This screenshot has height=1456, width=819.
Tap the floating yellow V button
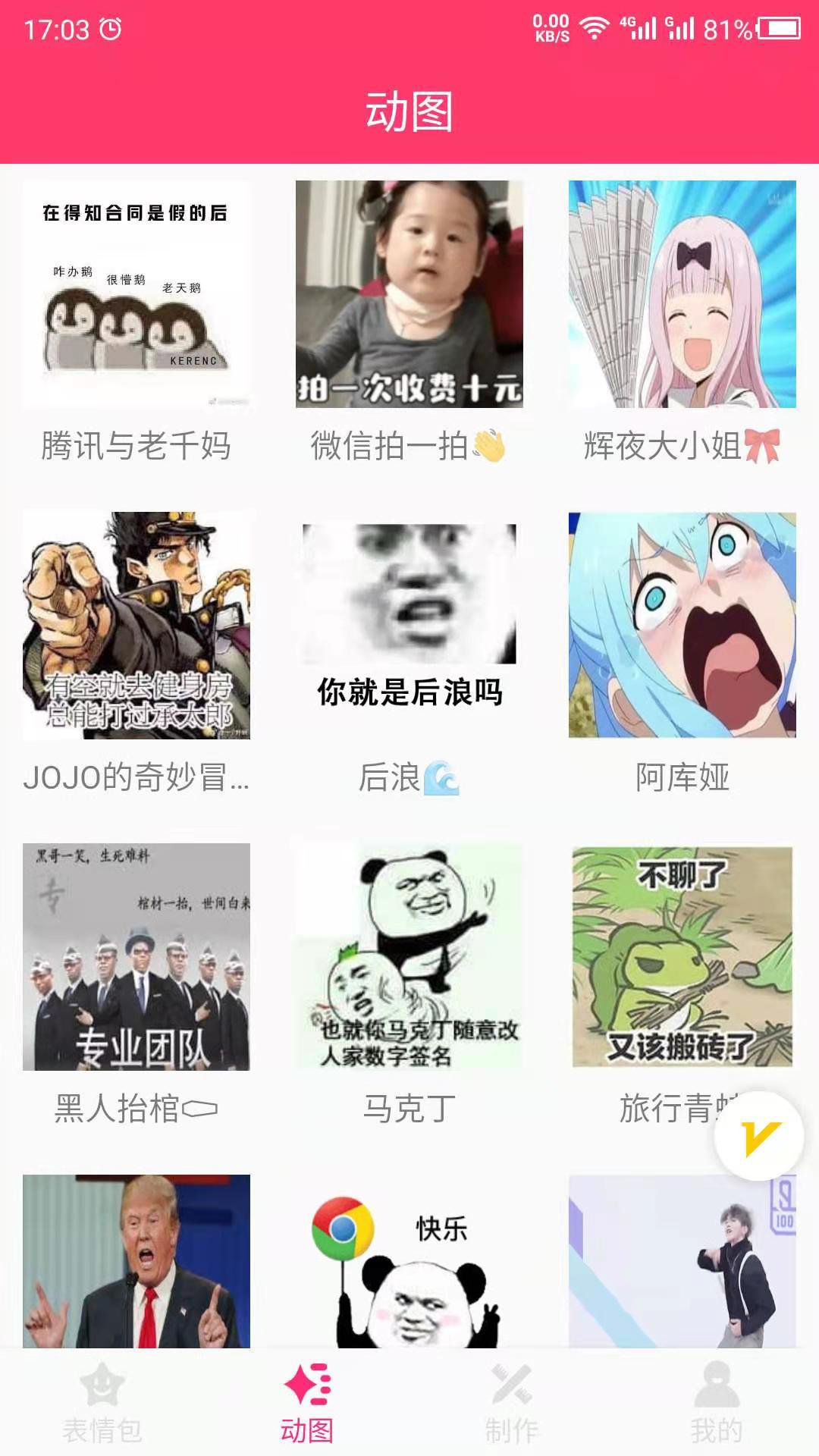click(759, 1136)
